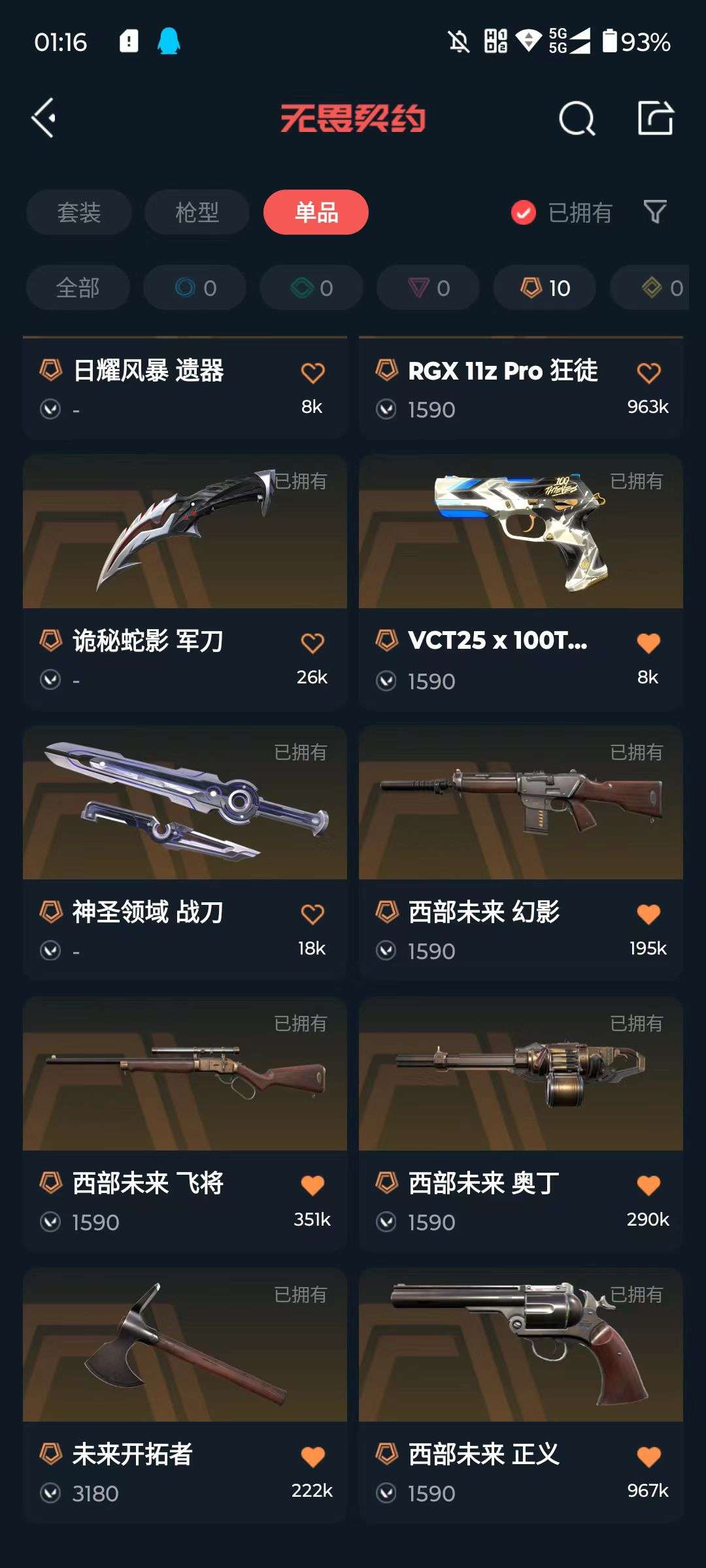Viewport: 706px width, 1568px height.
Task: Switch to the 枪型 tab
Action: pyautogui.click(x=196, y=212)
